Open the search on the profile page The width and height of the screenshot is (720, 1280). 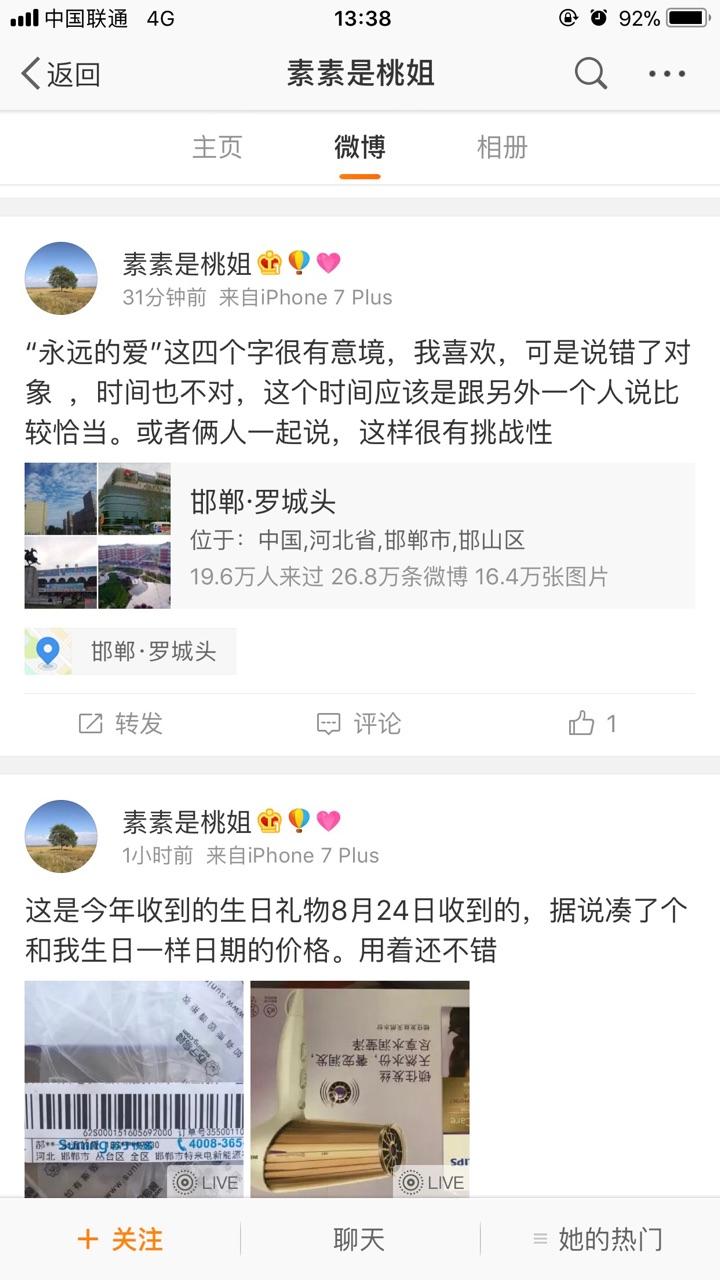pyautogui.click(x=590, y=74)
